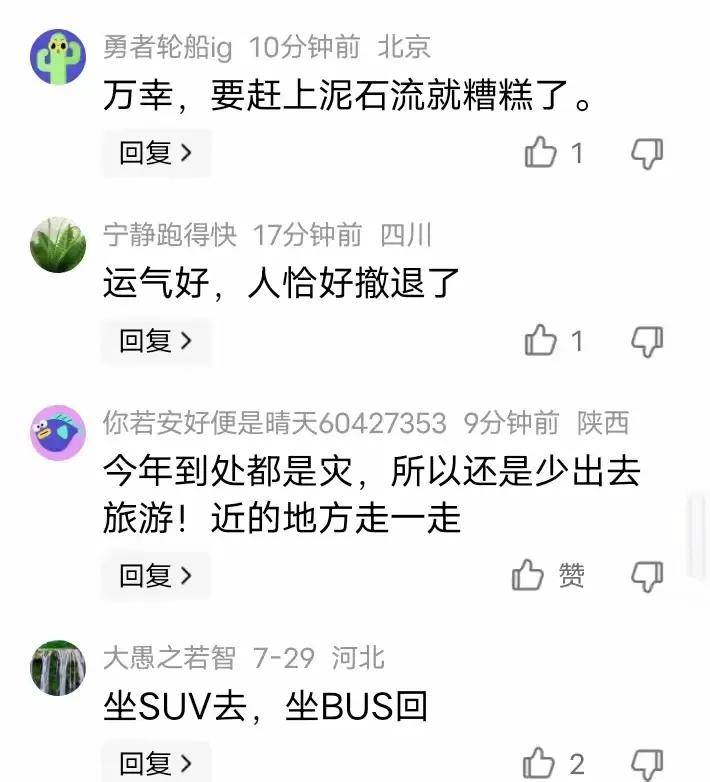Reply to 大愚之若智's comment
Viewport: 710px width, 782px height.
[155, 765]
